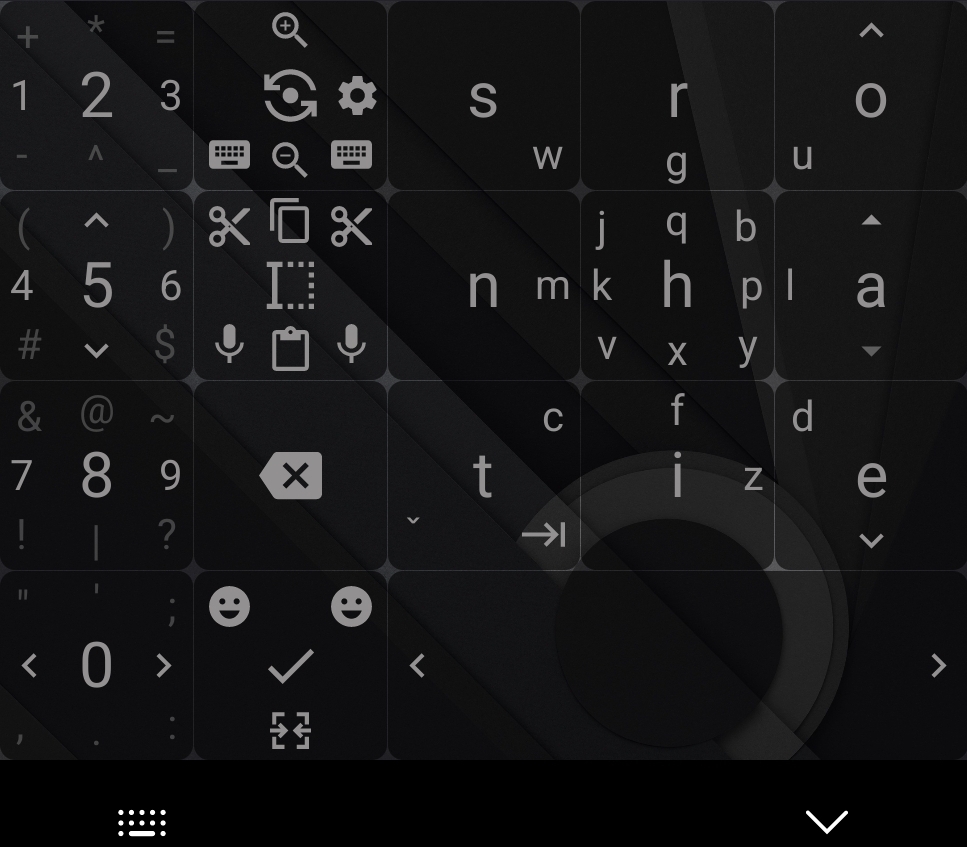
Task: Hide the keyboard with the down chevron
Action: click(x=827, y=822)
